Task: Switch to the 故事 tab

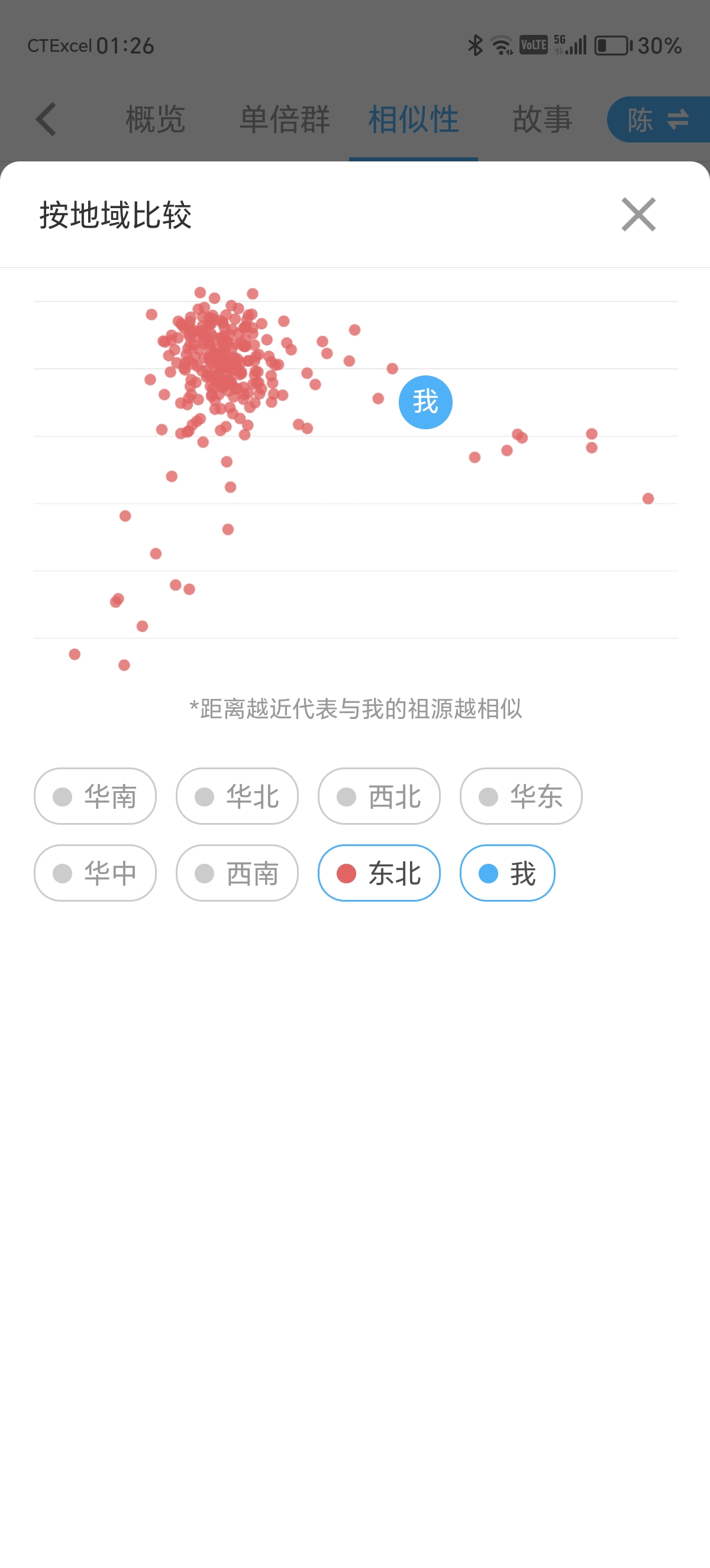Action: point(542,119)
